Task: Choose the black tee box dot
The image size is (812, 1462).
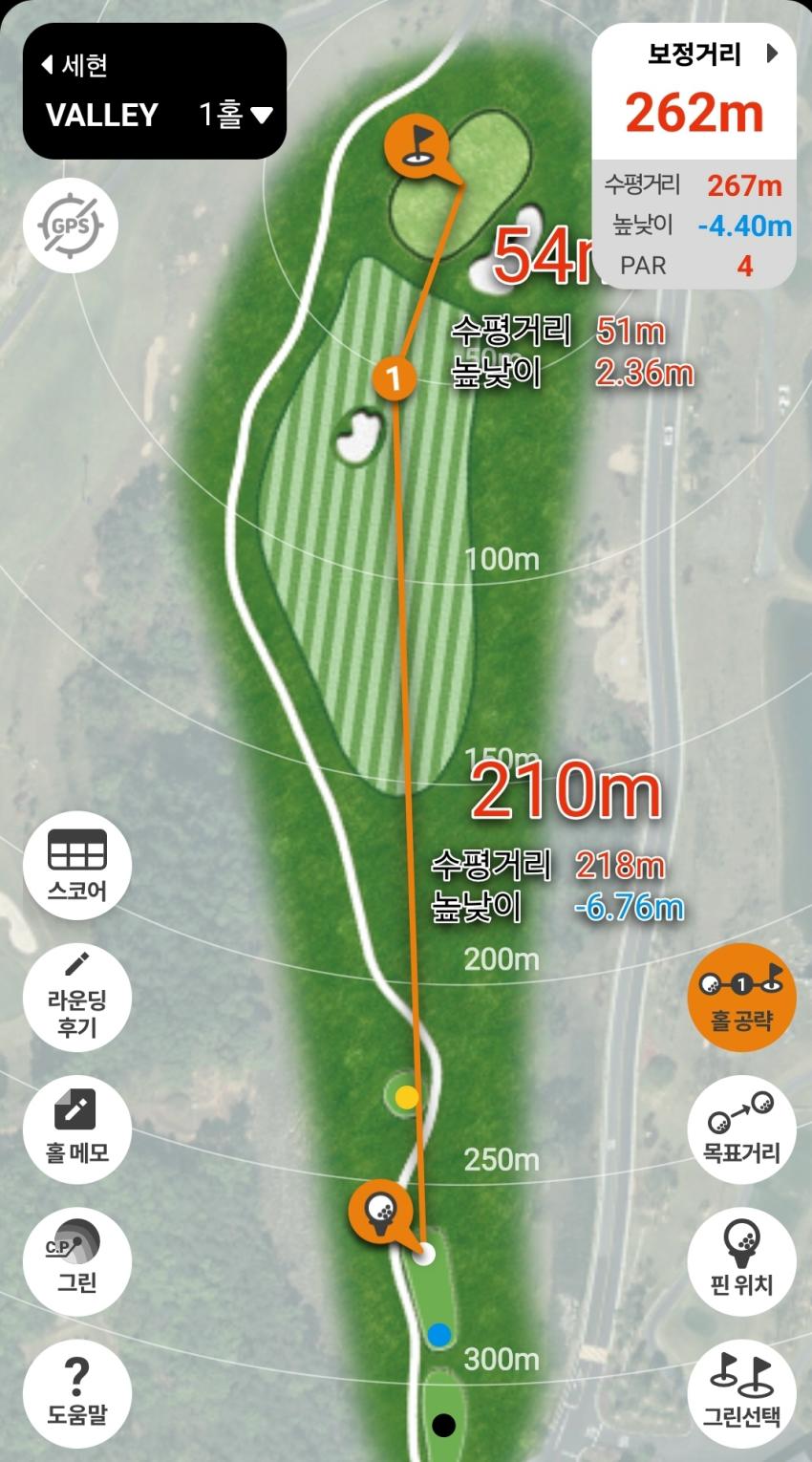Action: point(443,1426)
